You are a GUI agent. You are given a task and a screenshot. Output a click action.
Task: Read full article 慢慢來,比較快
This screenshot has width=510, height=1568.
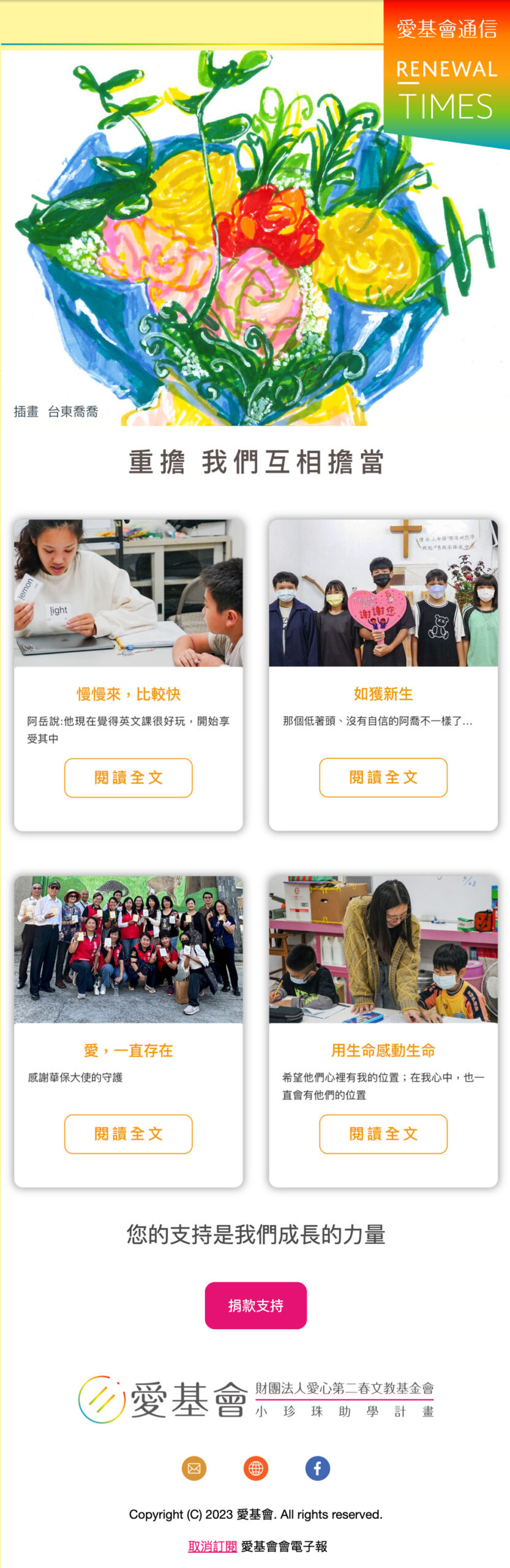pyautogui.click(x=128, y=777)
